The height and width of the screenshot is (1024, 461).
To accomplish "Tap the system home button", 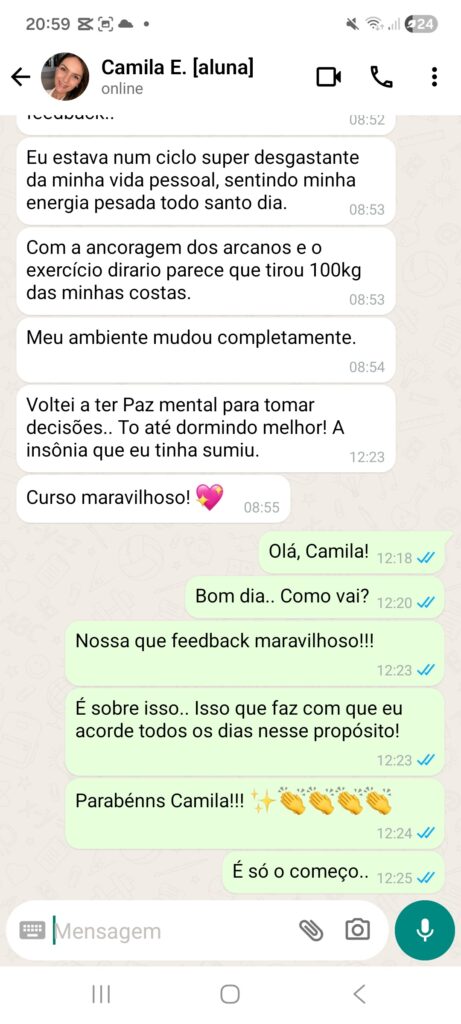I will pos(230,994).
